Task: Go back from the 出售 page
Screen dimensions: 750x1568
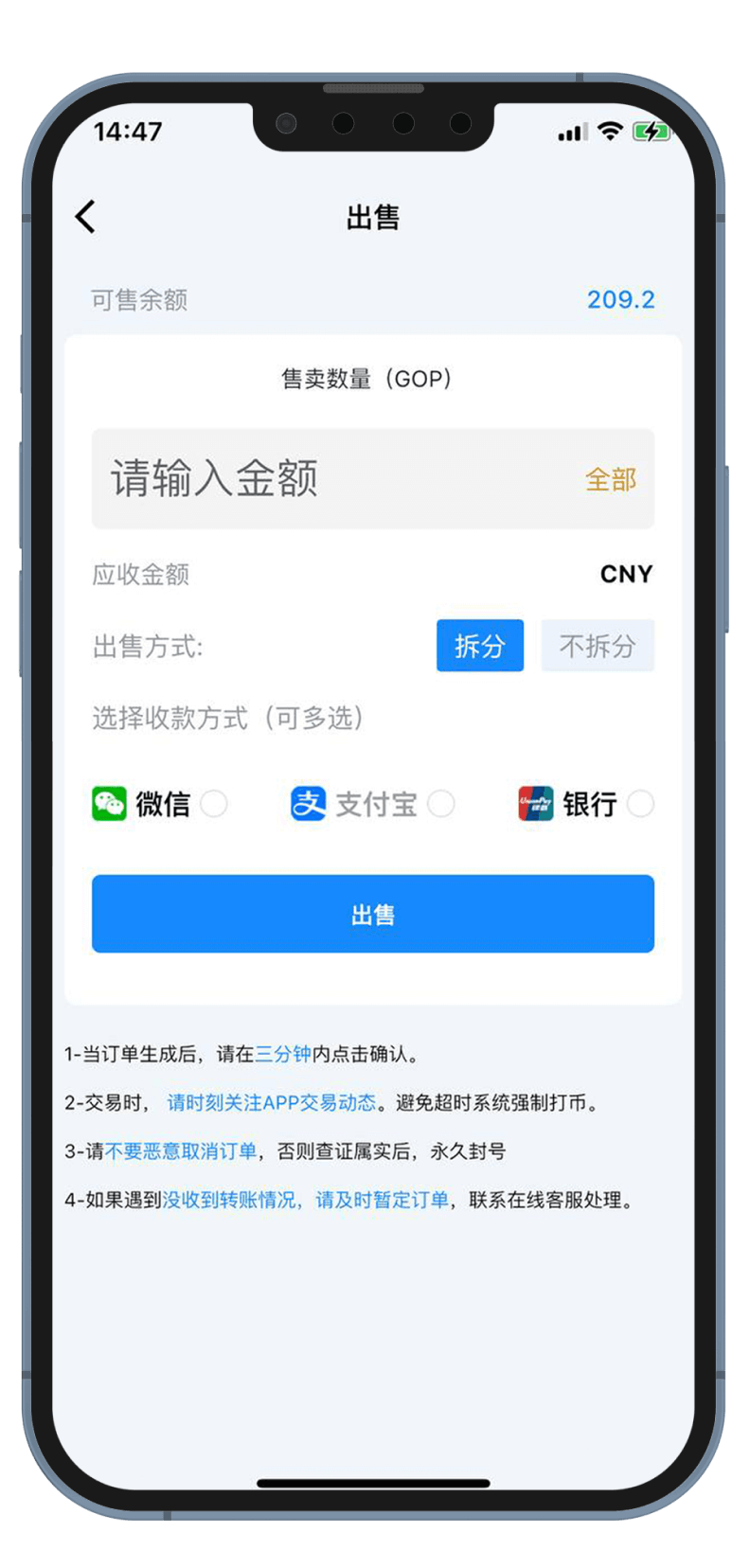Action: tap(86, 217)
